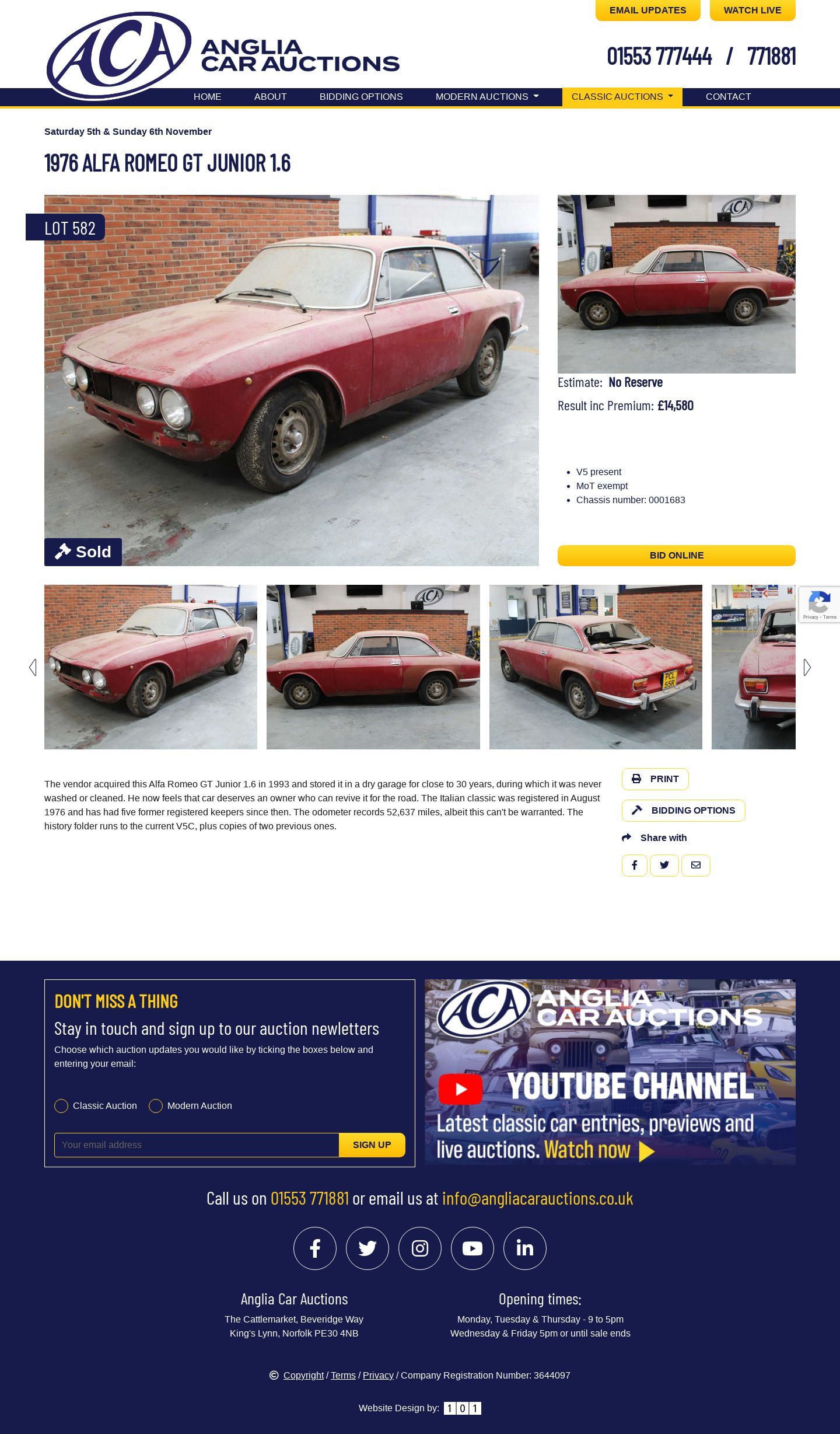
Task: Expand the Classic Auctions dropdown
Action: (x=622, y=97)
